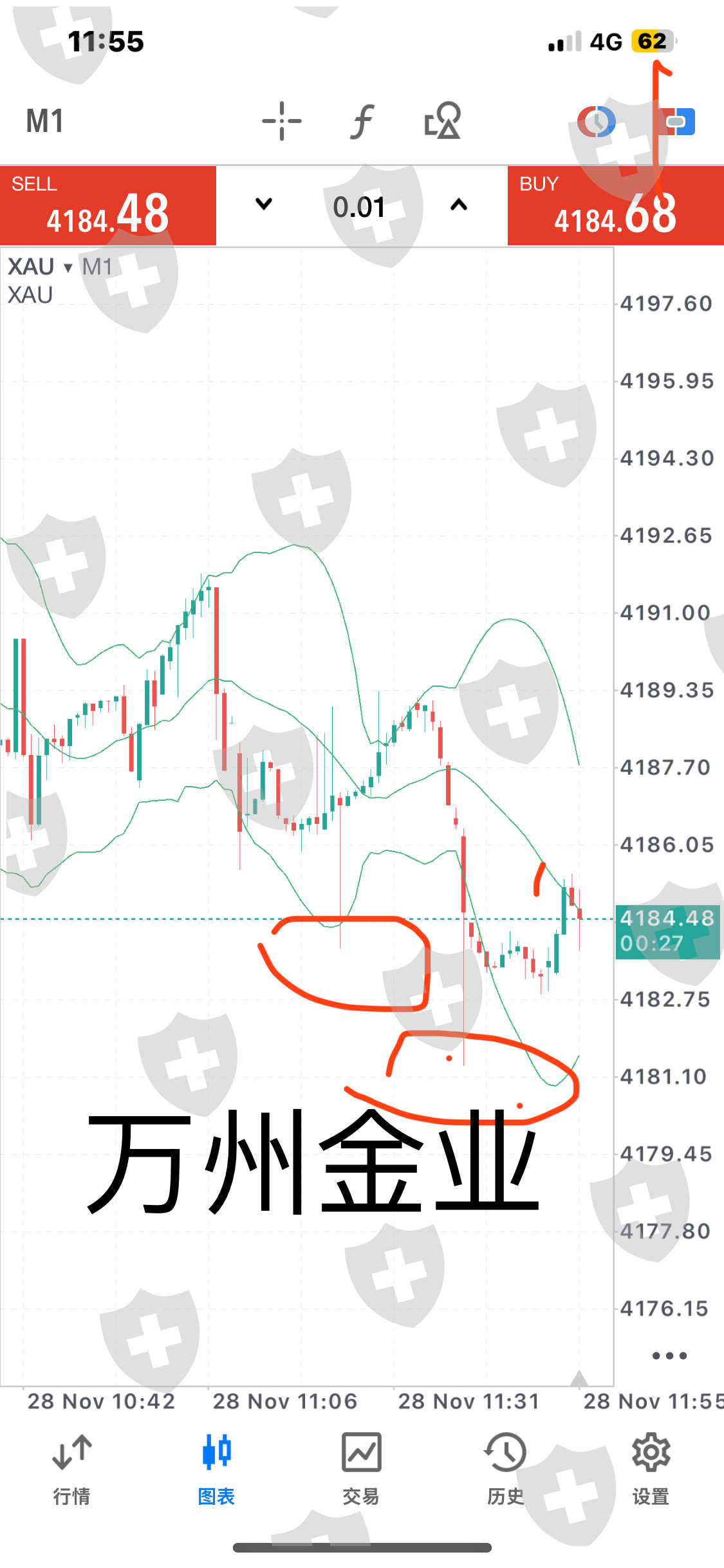Open the M1 timeframe selector
Screen dimensions: 724x1568
coord(44,121)
